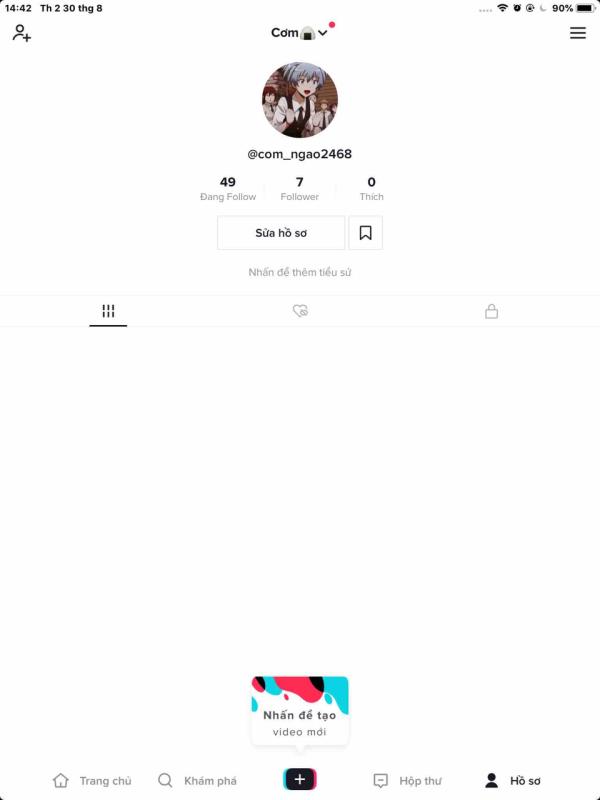Image resolution: width=600 pixels, height=800 pixels.
Task: Go to Trang chủ home tab
Action: [92, 780]
